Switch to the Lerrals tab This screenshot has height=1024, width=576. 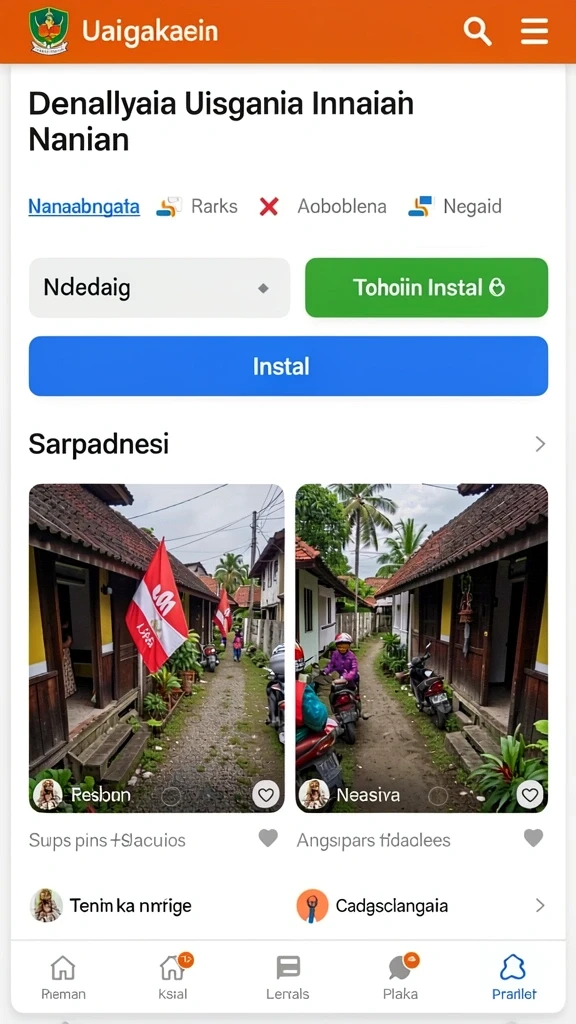288,977
